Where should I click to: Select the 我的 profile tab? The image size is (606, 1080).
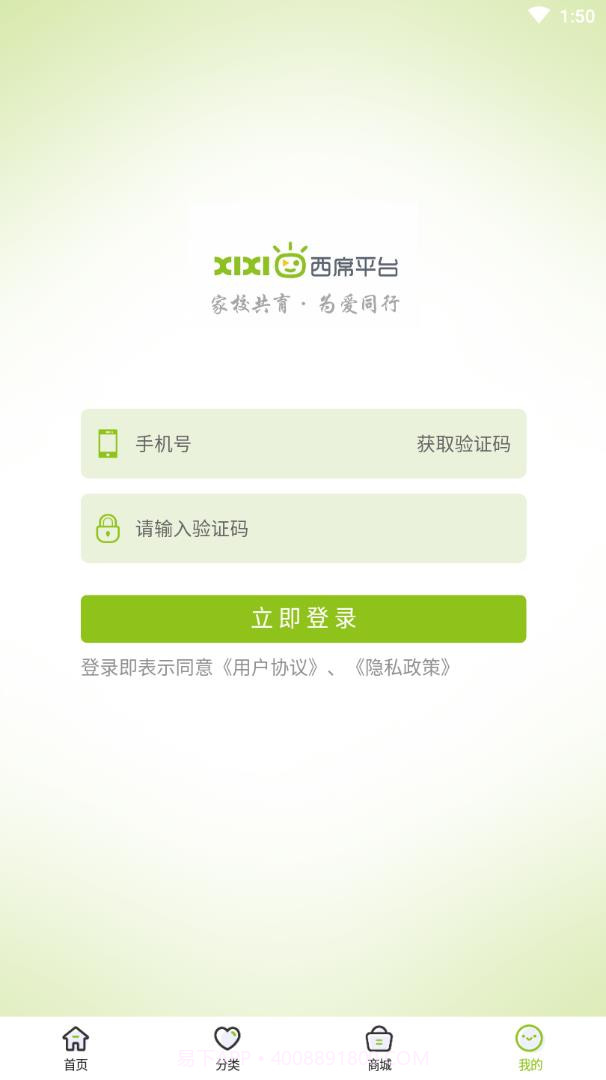coord(529,1047)
